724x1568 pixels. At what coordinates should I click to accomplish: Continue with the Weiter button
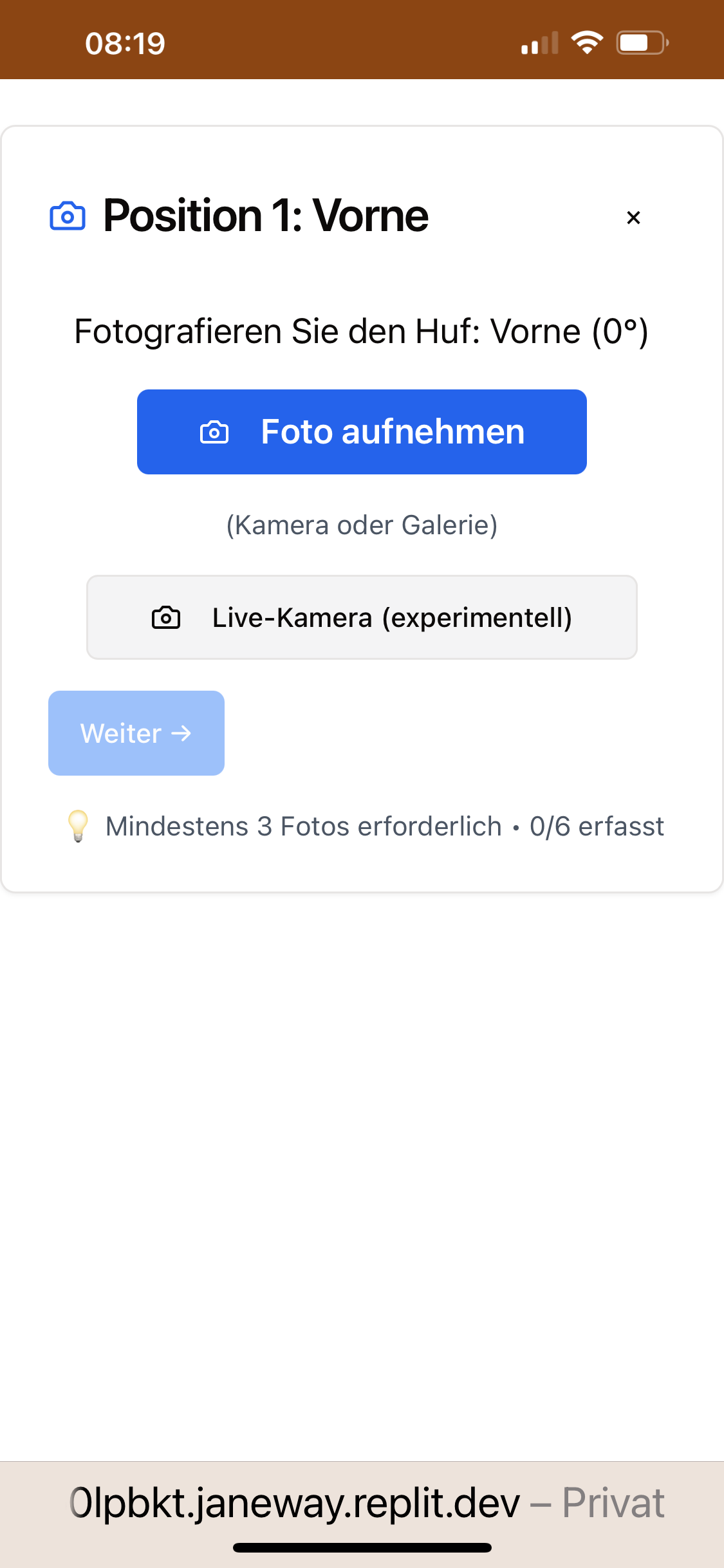(136, 733)
